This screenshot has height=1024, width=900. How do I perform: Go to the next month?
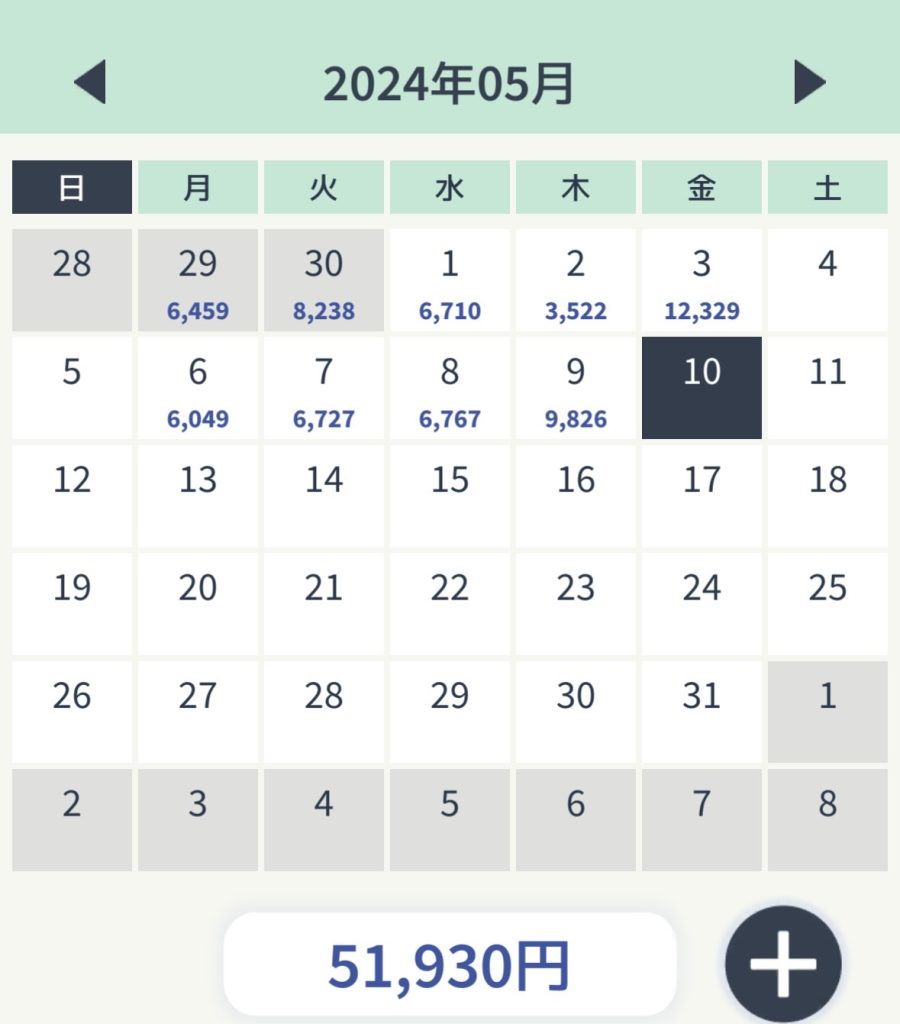pos(810,82)
